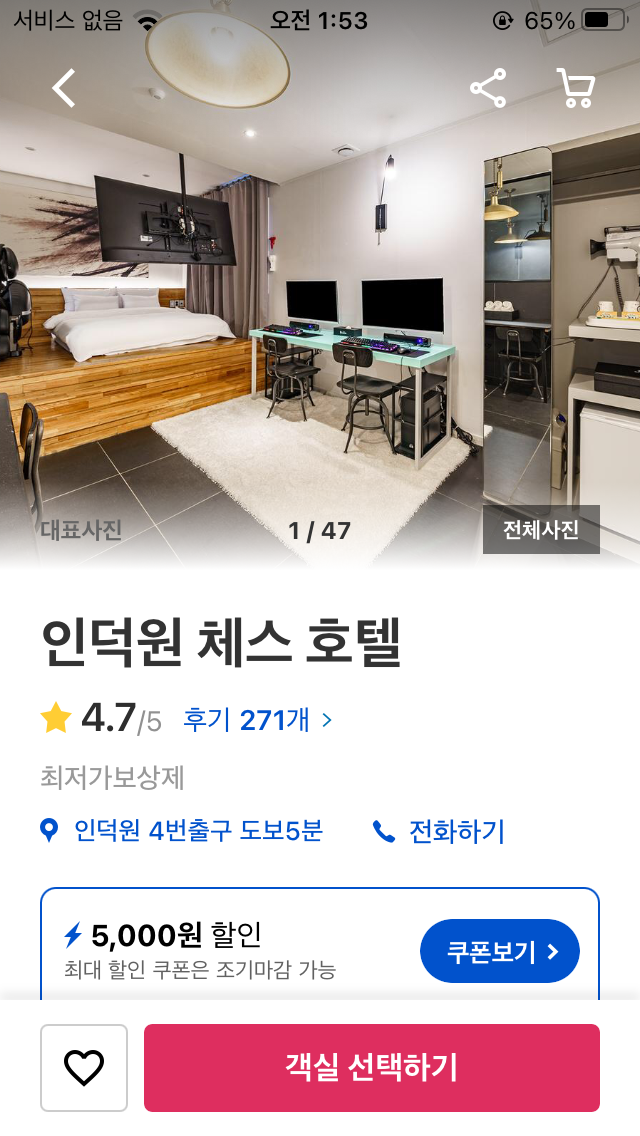Add hotel to favorites with heart
The height and width of the screenshot is (1136, 640).
[x=84, y=1068]
